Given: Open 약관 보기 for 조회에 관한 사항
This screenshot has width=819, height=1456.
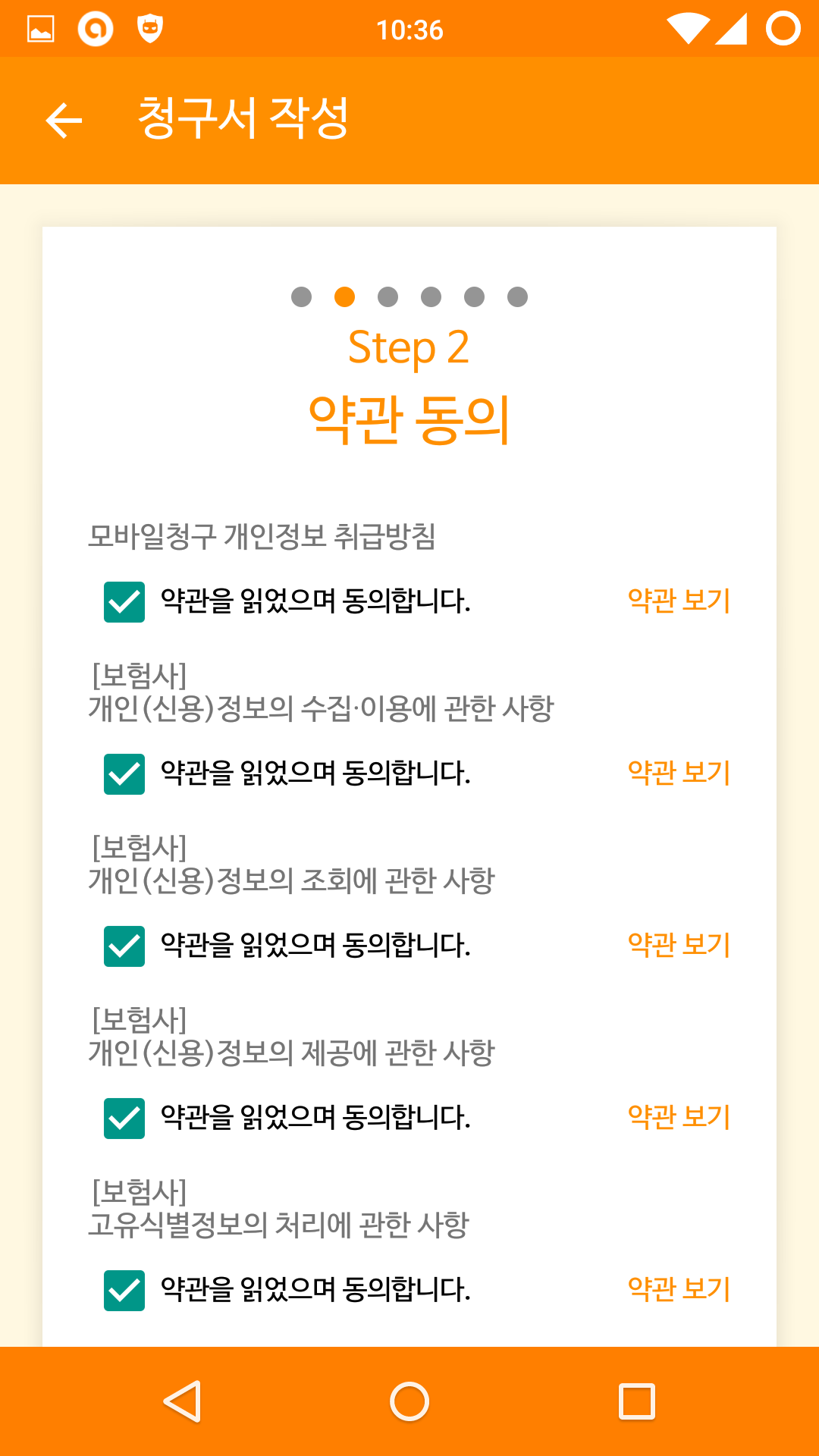Looking at the screenshot, I should [x=679, y=945].
